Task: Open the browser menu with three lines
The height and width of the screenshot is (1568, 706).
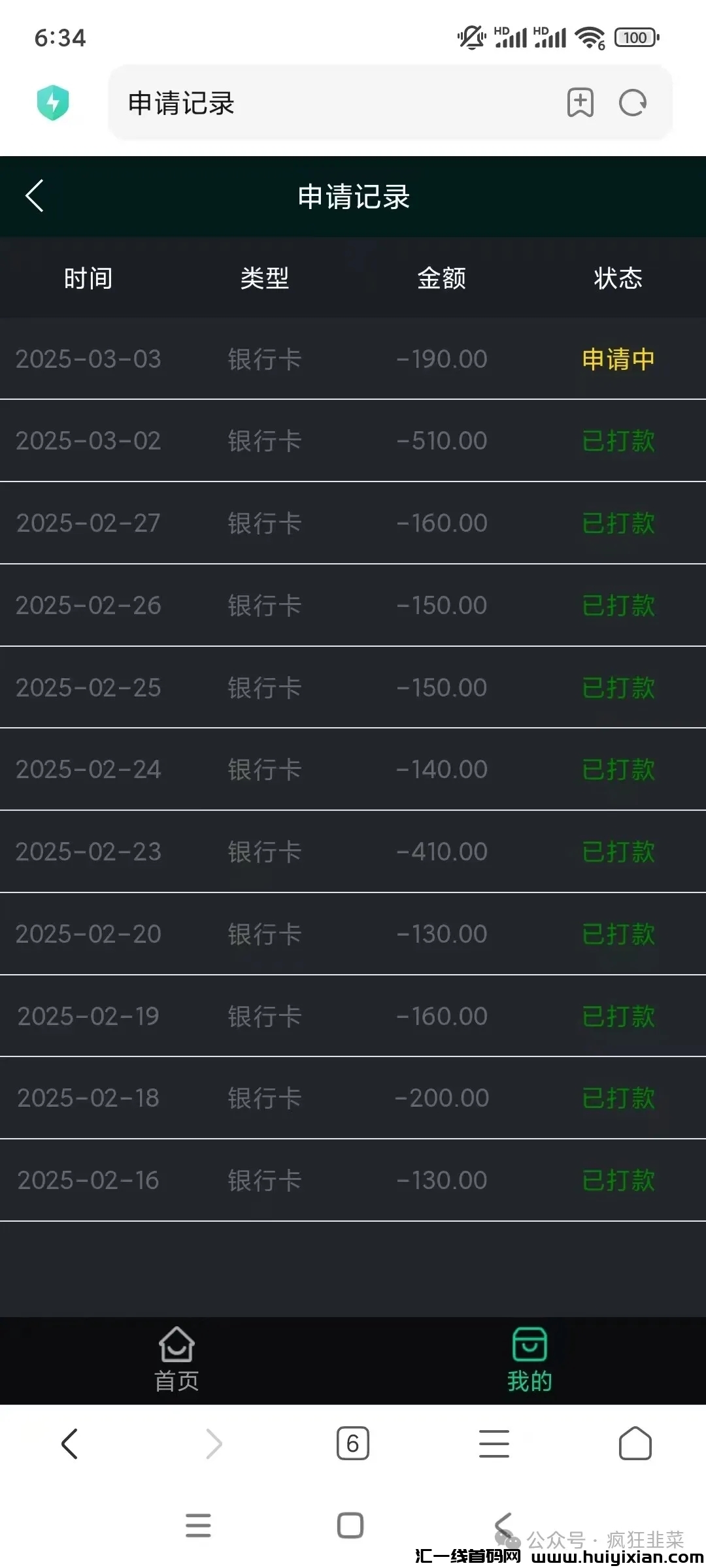Action: pos(494,1444)
